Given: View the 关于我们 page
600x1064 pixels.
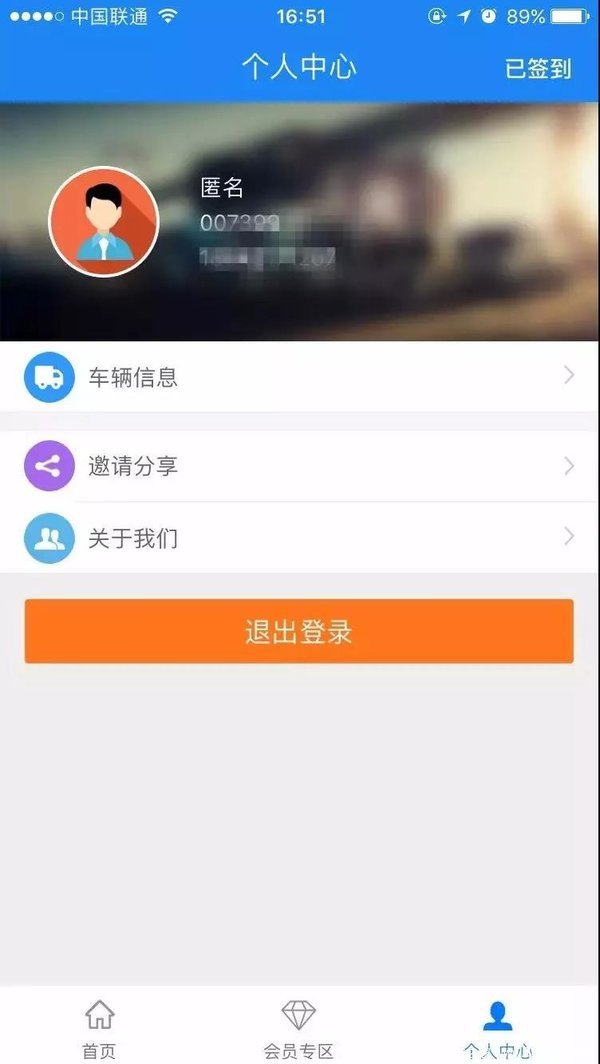Looking at the screenshot, I should pyautogui.click(x=300, y=538).
